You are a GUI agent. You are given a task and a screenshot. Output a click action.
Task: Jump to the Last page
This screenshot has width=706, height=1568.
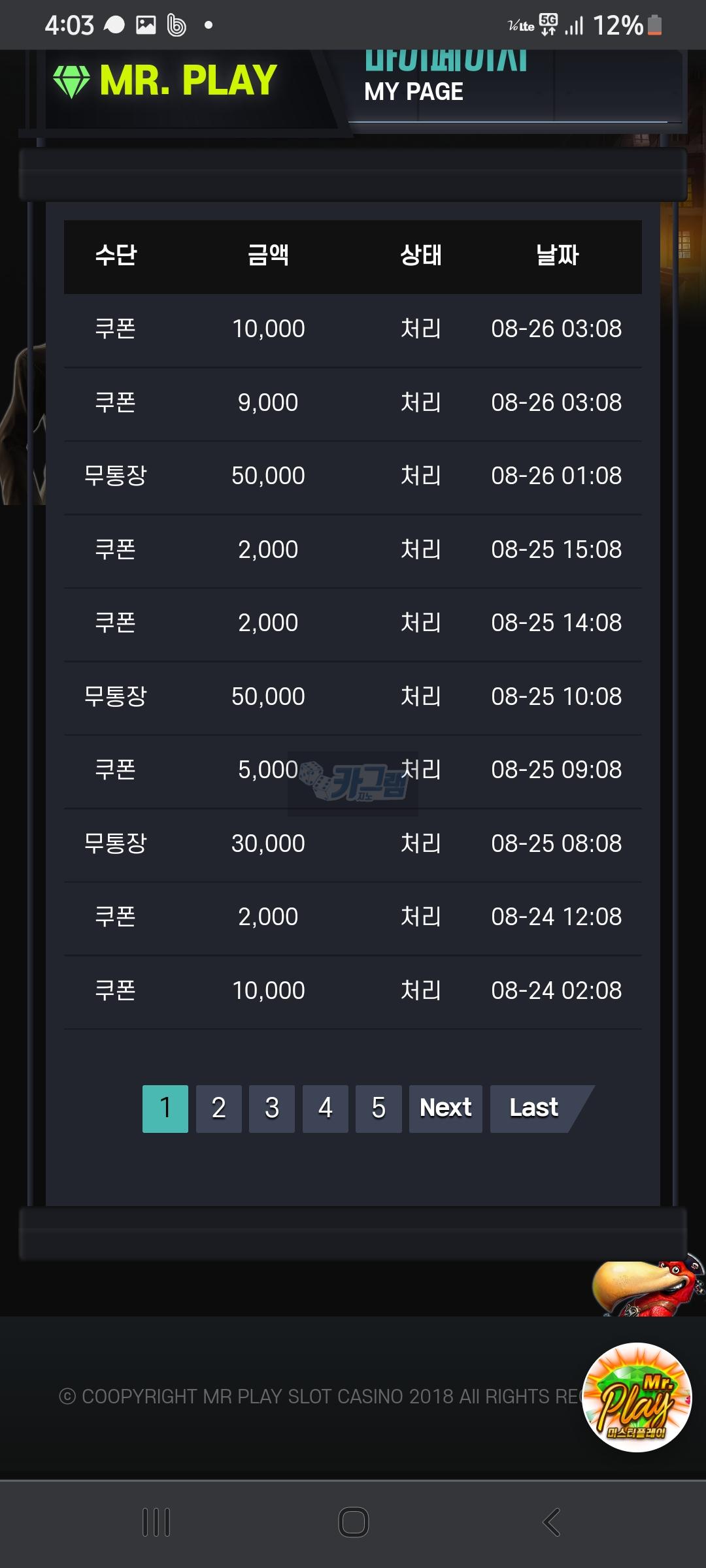(534, 1109)
